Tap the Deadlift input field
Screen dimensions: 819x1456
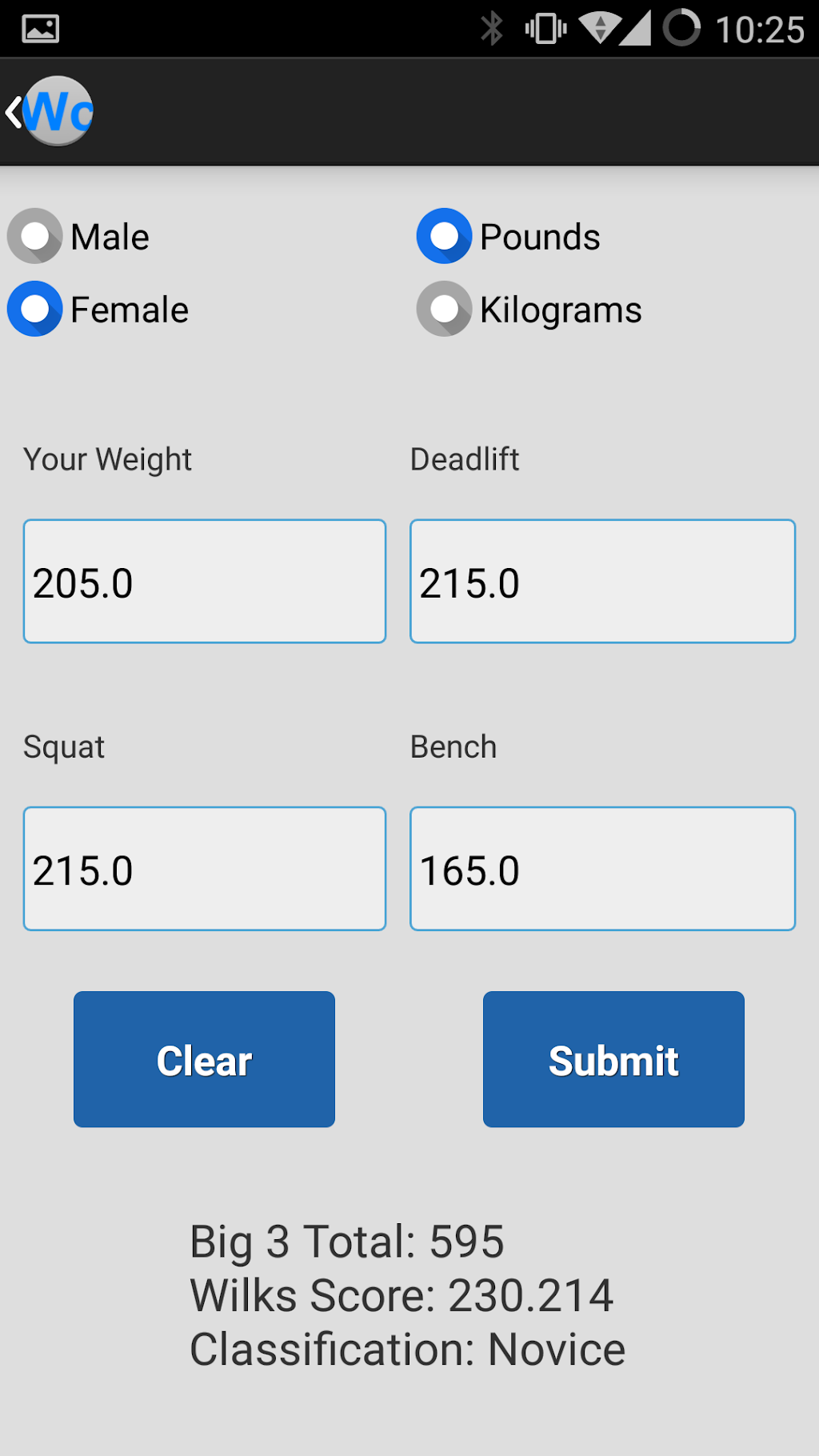(x=602, y=582)
